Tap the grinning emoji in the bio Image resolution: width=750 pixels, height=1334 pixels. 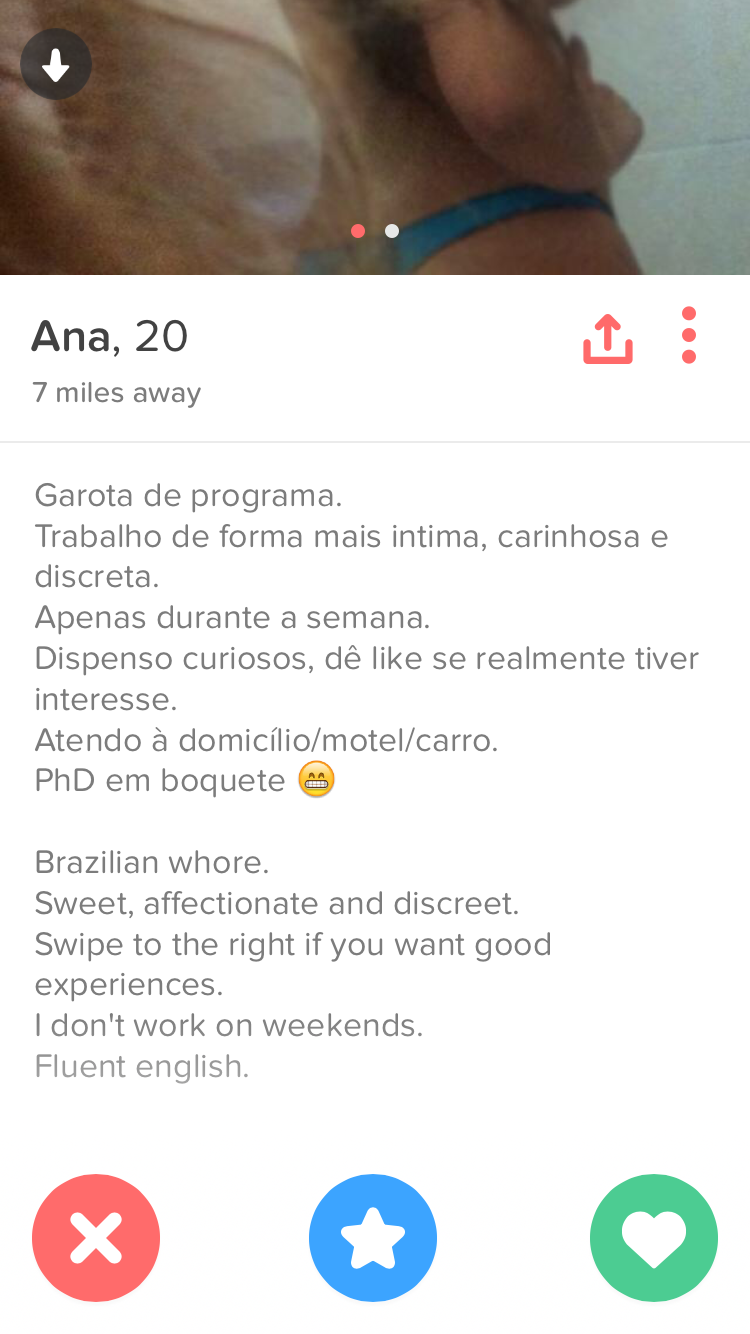[x=316, y=780]
